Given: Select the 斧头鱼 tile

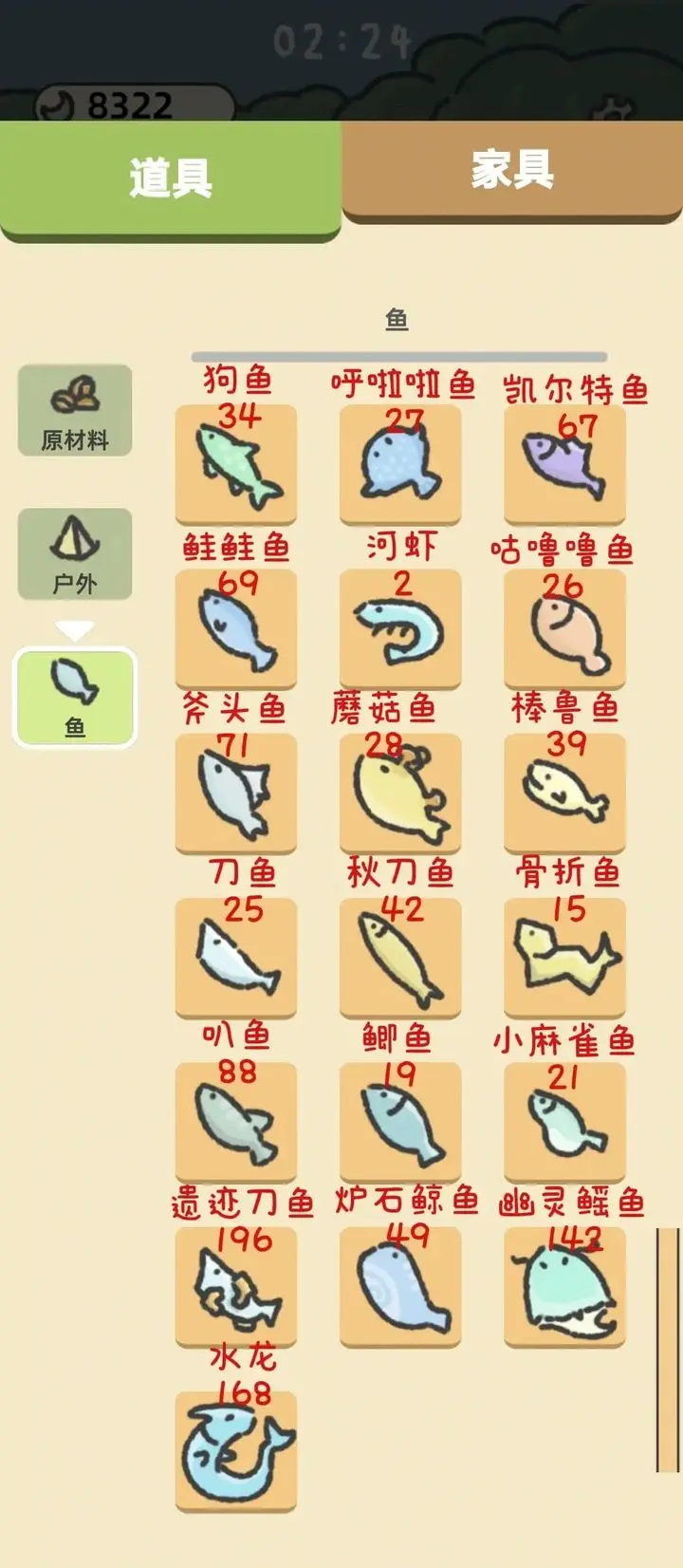Looking at the screenshot, I should coord(236,793).
